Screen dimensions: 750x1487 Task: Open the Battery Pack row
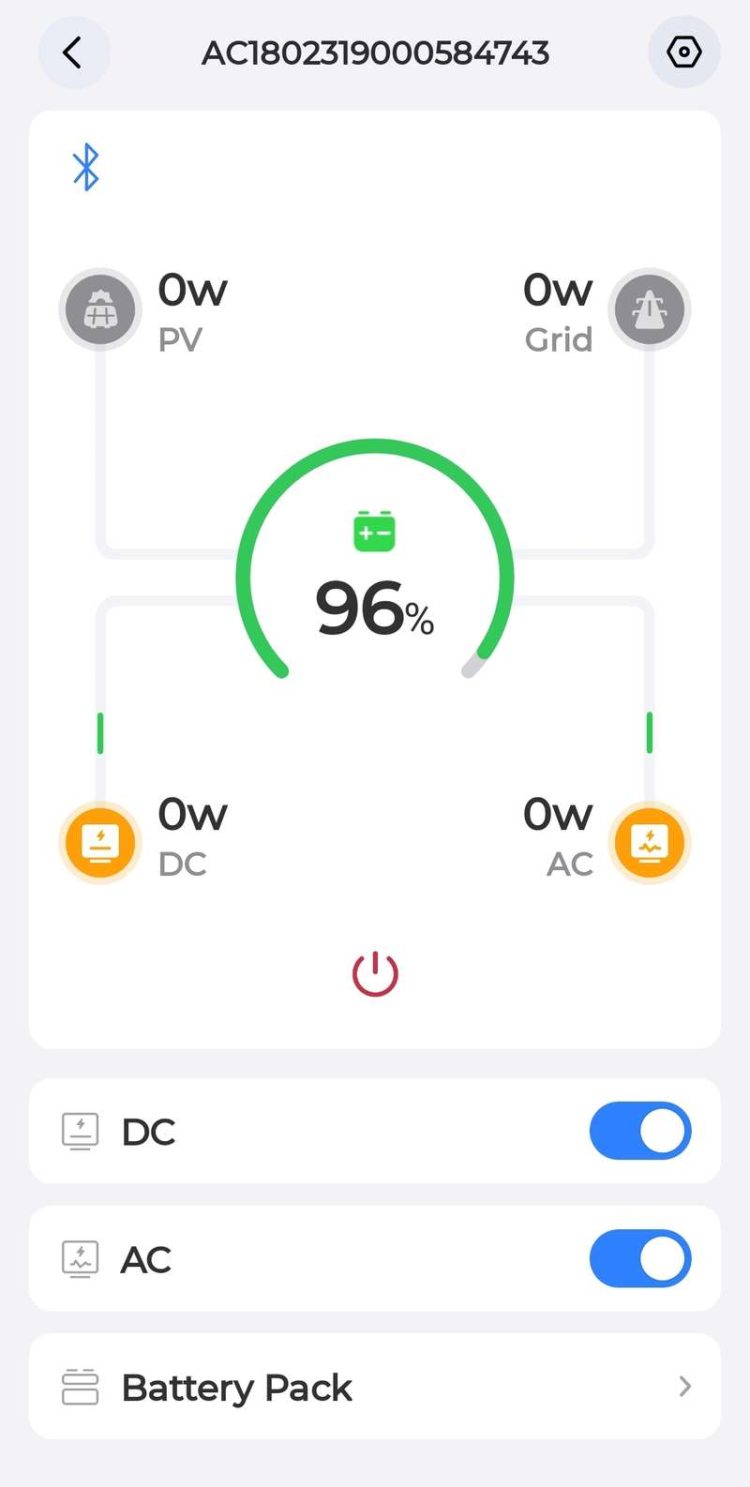pos(375,1387)
